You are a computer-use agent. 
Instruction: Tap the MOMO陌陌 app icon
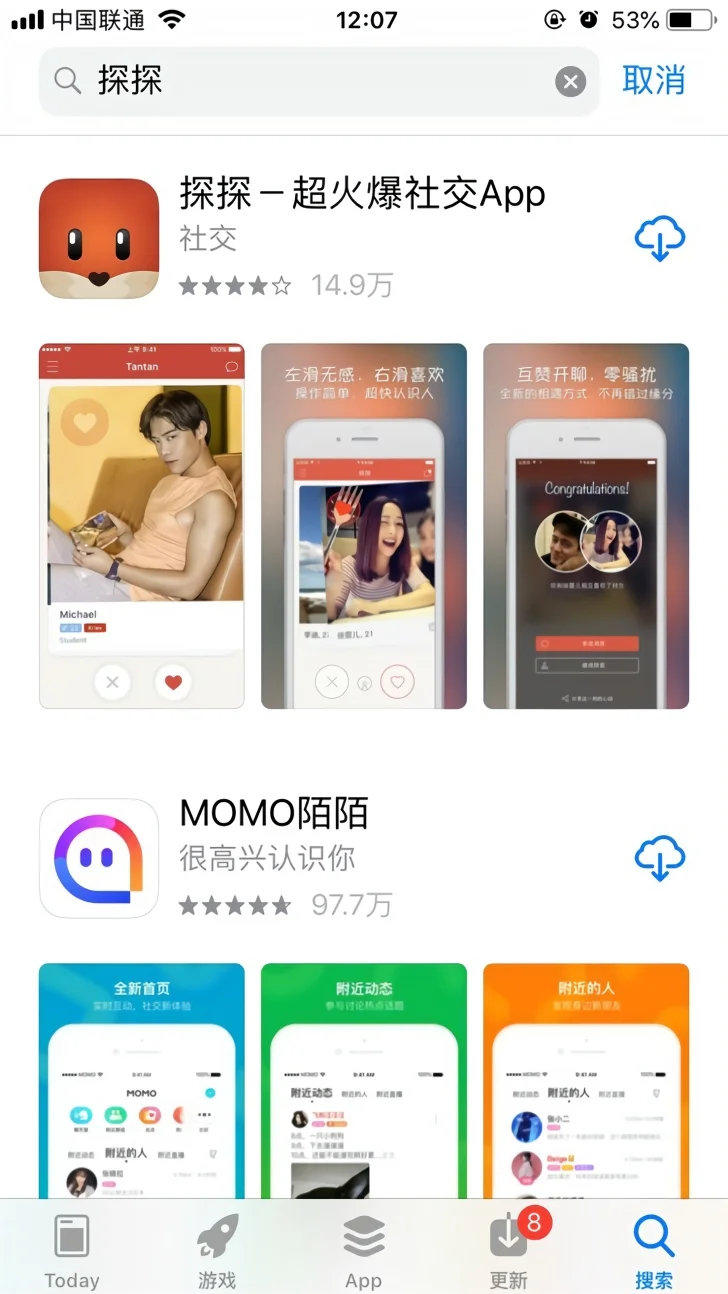tap(98, 858)
